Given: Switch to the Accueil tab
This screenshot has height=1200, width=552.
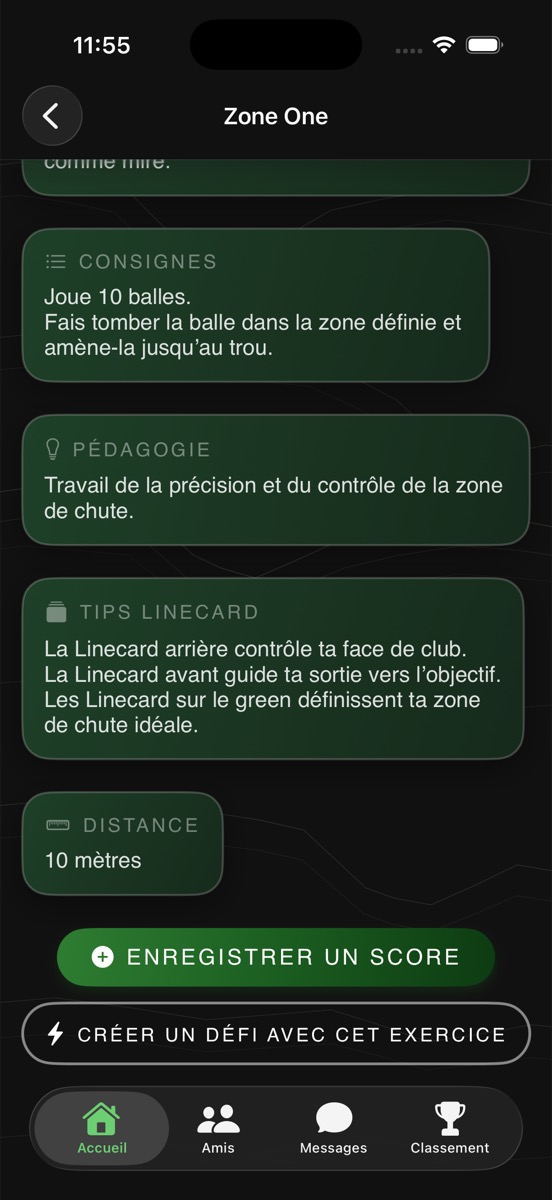Looking at the screenshot, I should tap(102, 1128).
